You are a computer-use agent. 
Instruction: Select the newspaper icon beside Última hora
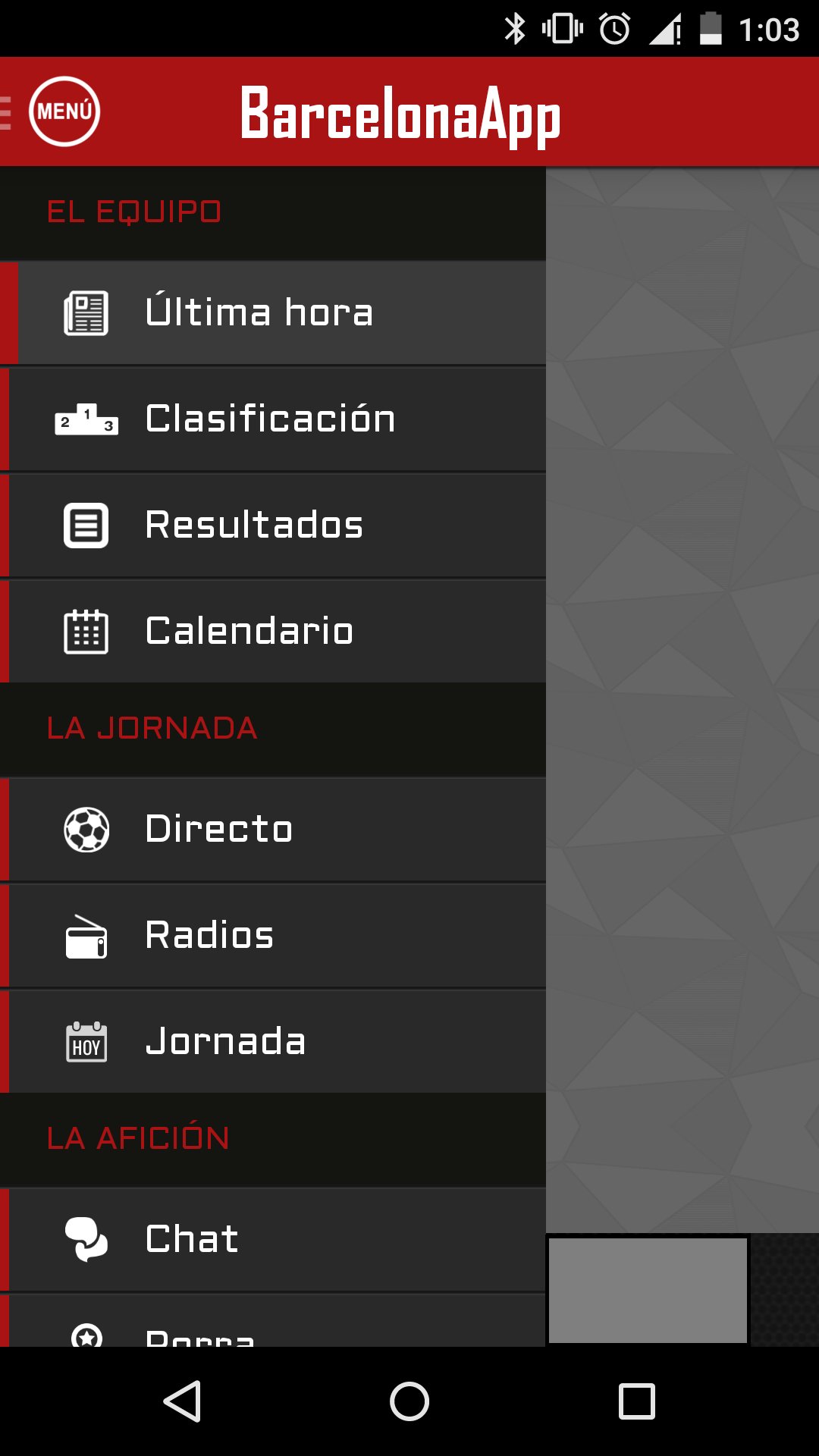pyautogui.click(x=86, y=311)
